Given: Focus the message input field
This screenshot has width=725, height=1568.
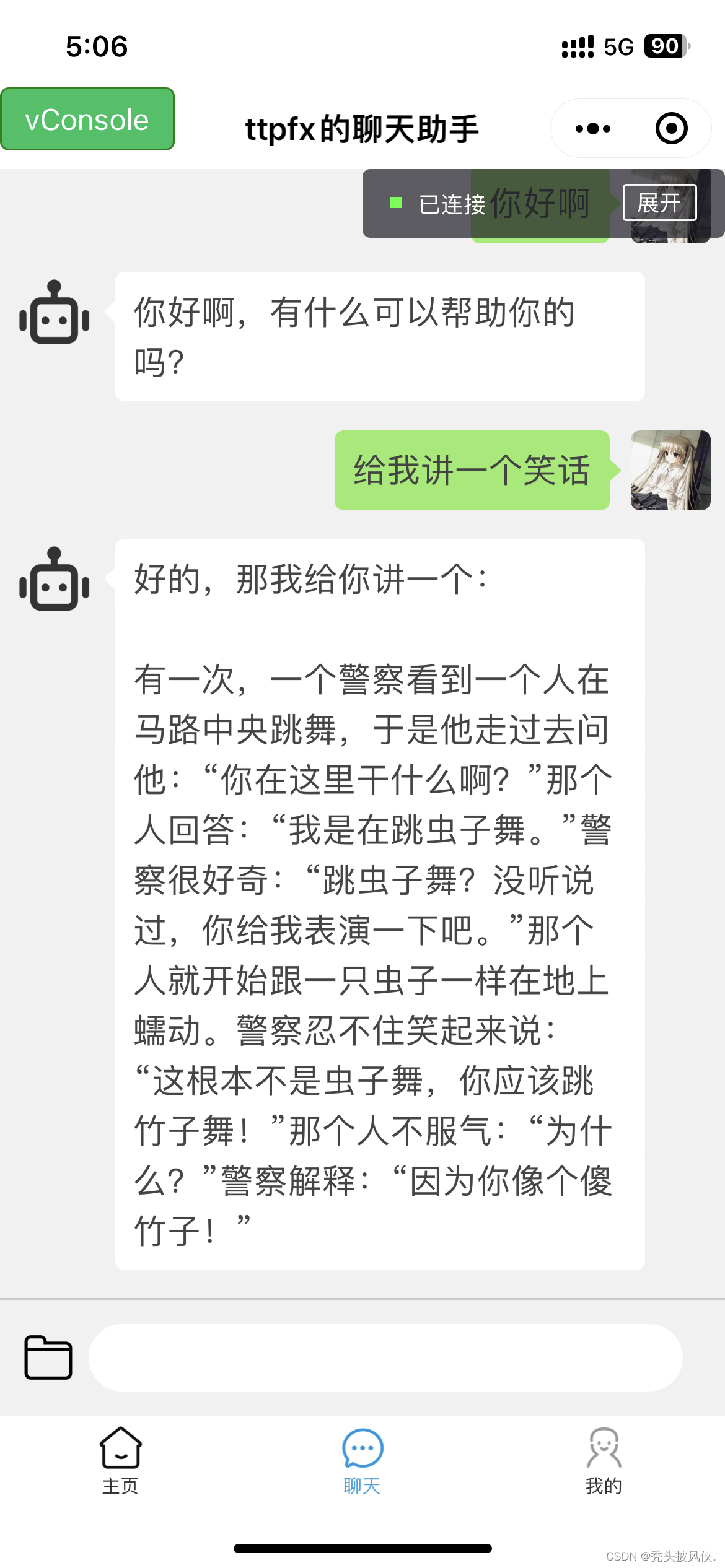Looking at the screenshot, I should (x=385, y=1357).
